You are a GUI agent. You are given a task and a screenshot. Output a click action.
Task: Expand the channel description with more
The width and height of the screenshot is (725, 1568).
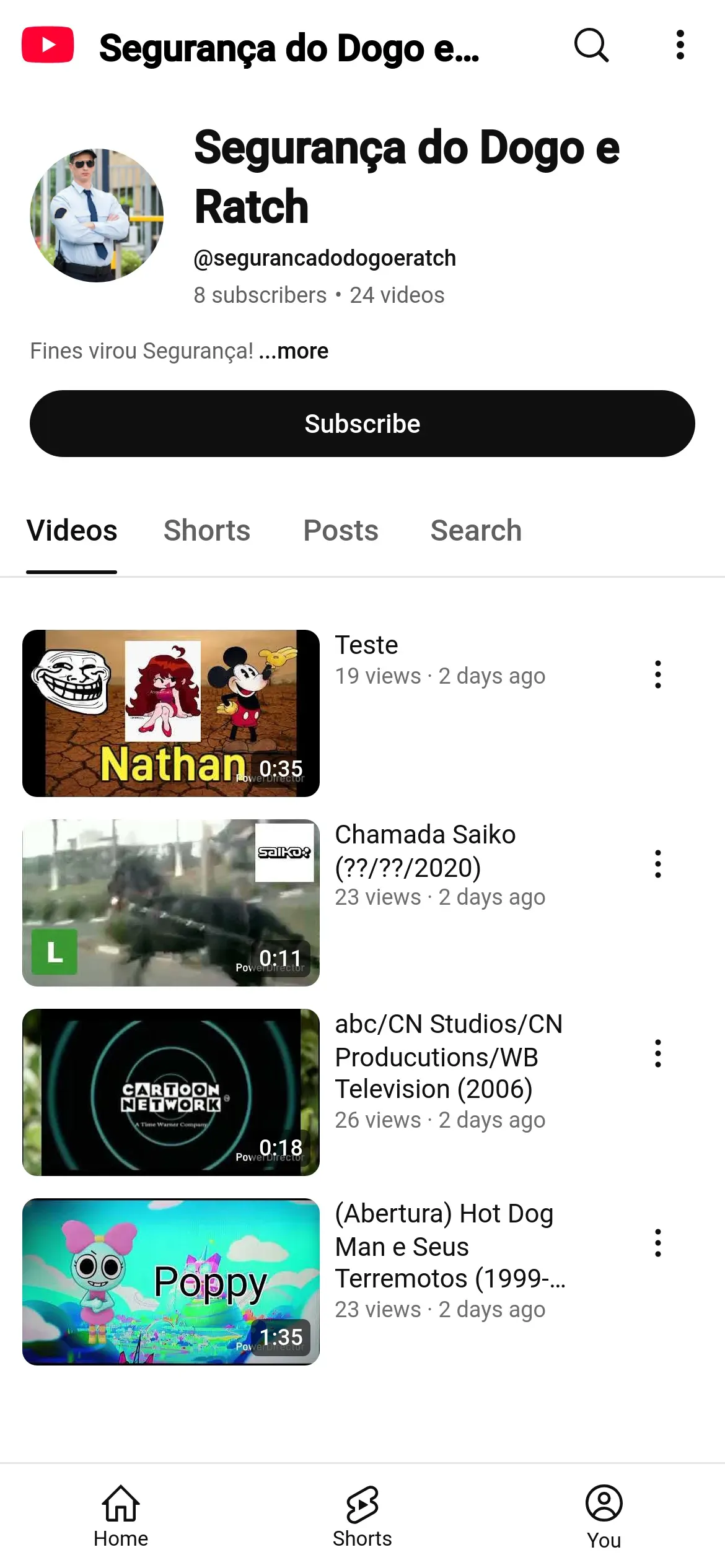point(294,351)
